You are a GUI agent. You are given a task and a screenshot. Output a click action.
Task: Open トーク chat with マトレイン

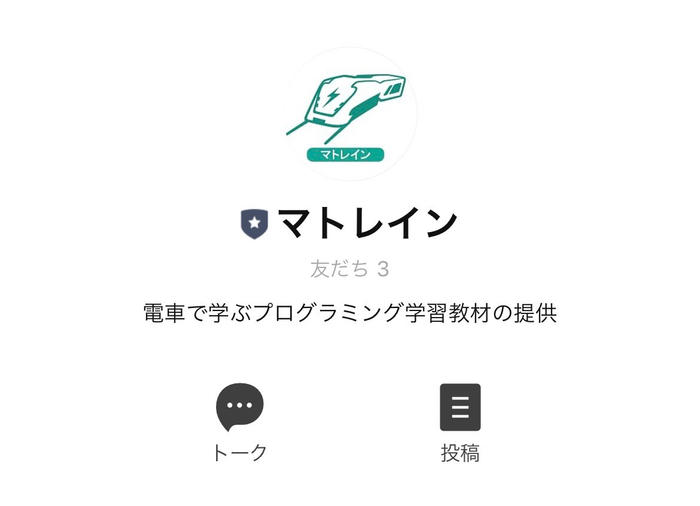click(x=240, y=408)
